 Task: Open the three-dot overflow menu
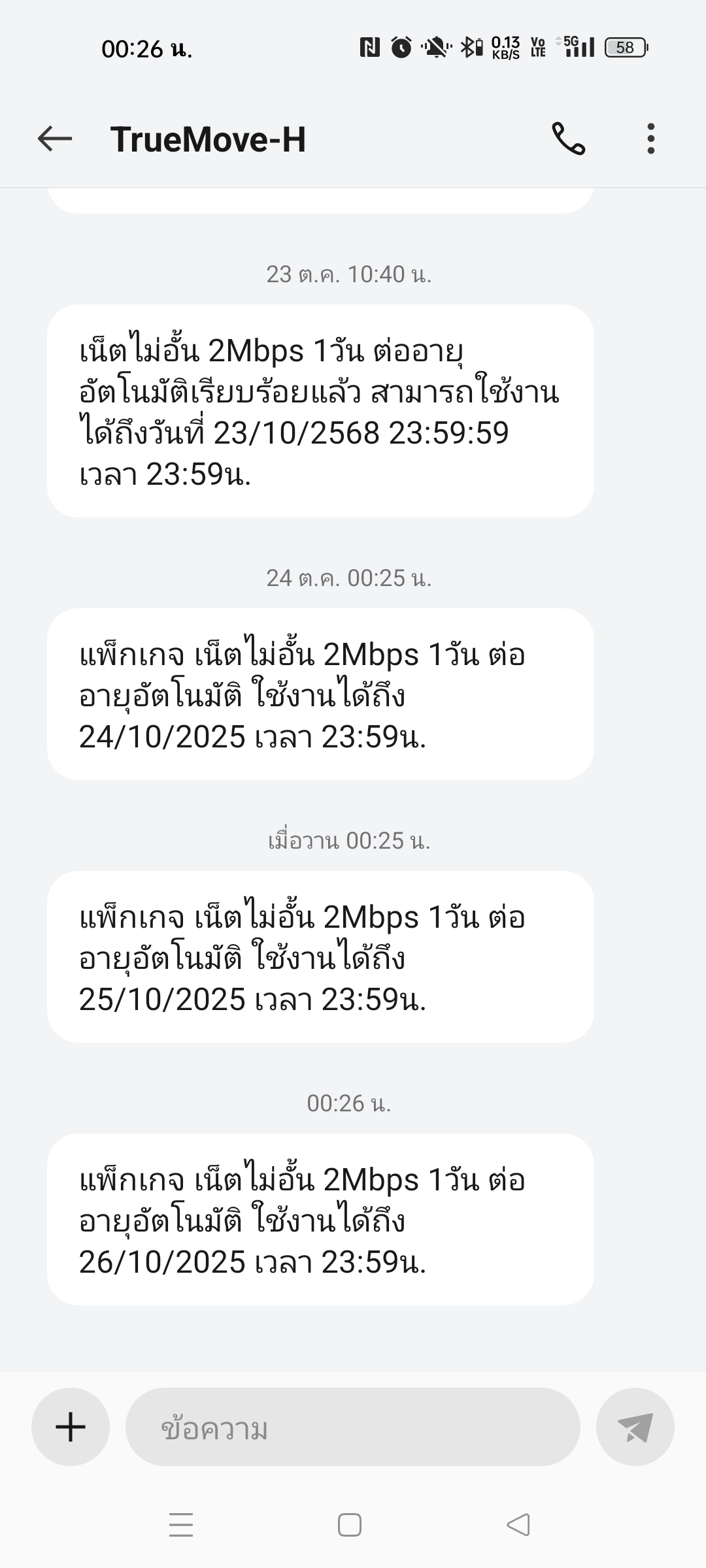tap(650, 139)
